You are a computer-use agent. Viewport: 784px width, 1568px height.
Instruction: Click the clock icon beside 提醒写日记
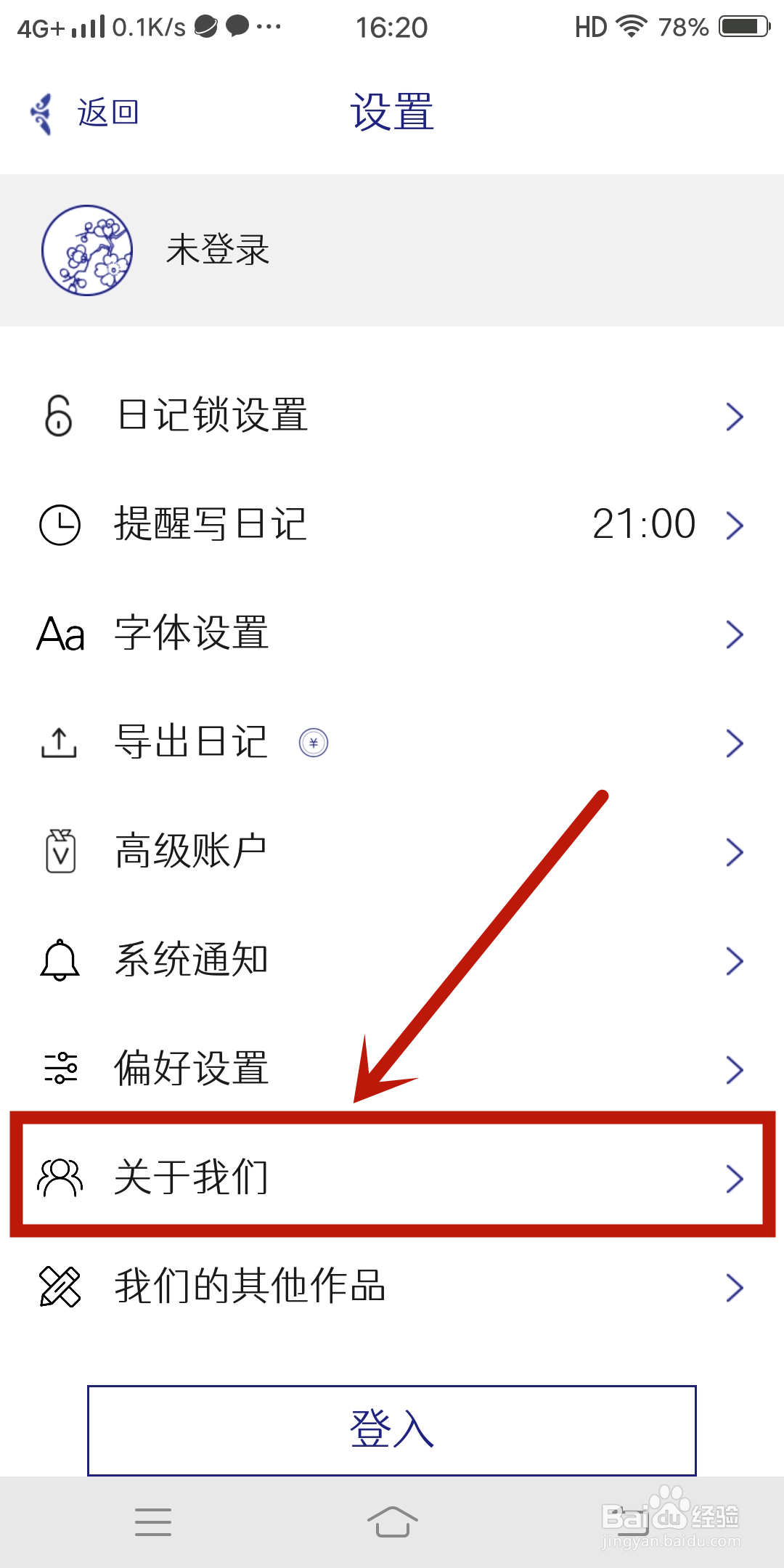pyautogui.click(x=58, y=525)
